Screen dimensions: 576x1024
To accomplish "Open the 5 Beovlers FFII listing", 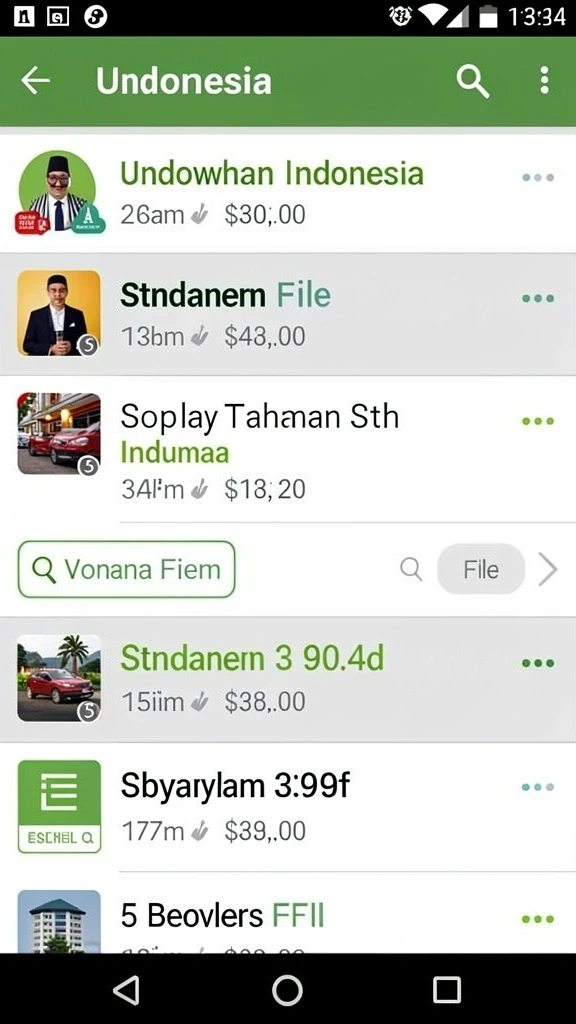I will (x=288, y=913).
